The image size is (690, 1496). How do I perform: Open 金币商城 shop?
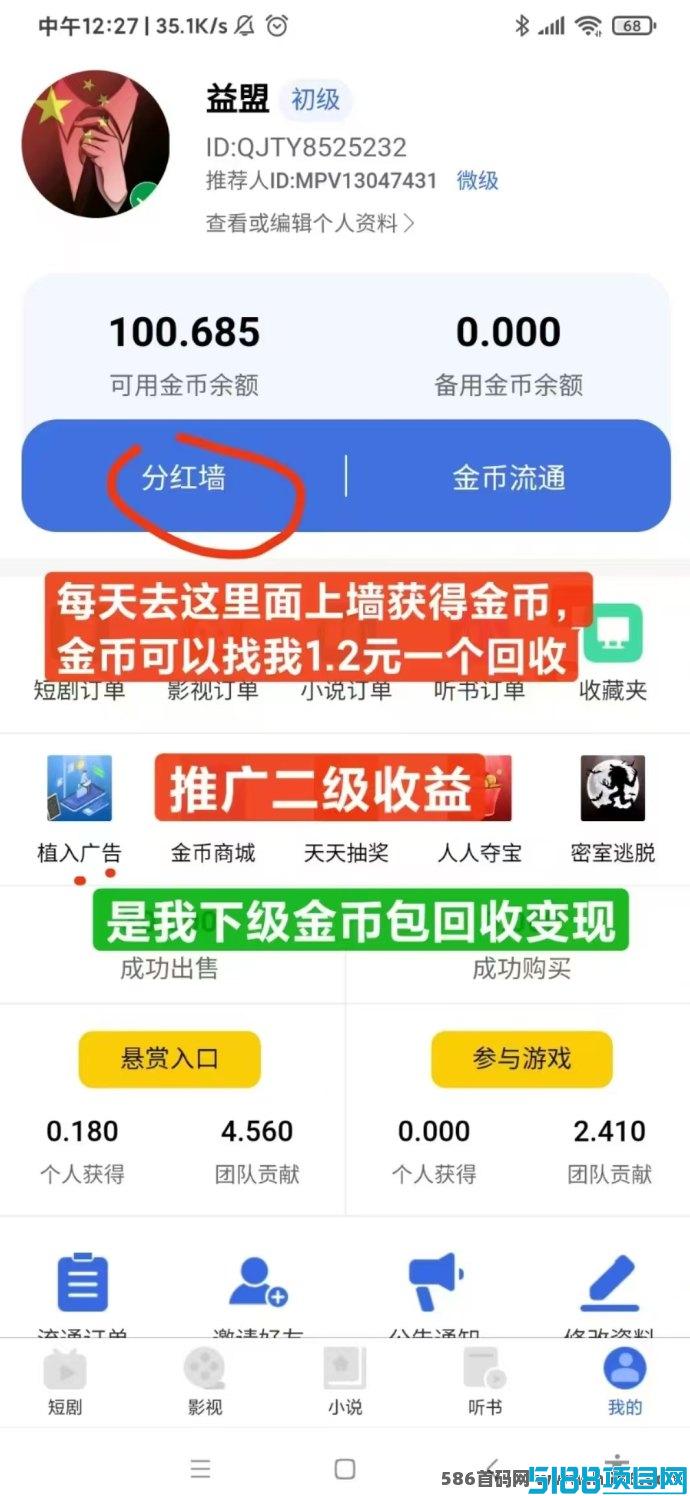213,853
